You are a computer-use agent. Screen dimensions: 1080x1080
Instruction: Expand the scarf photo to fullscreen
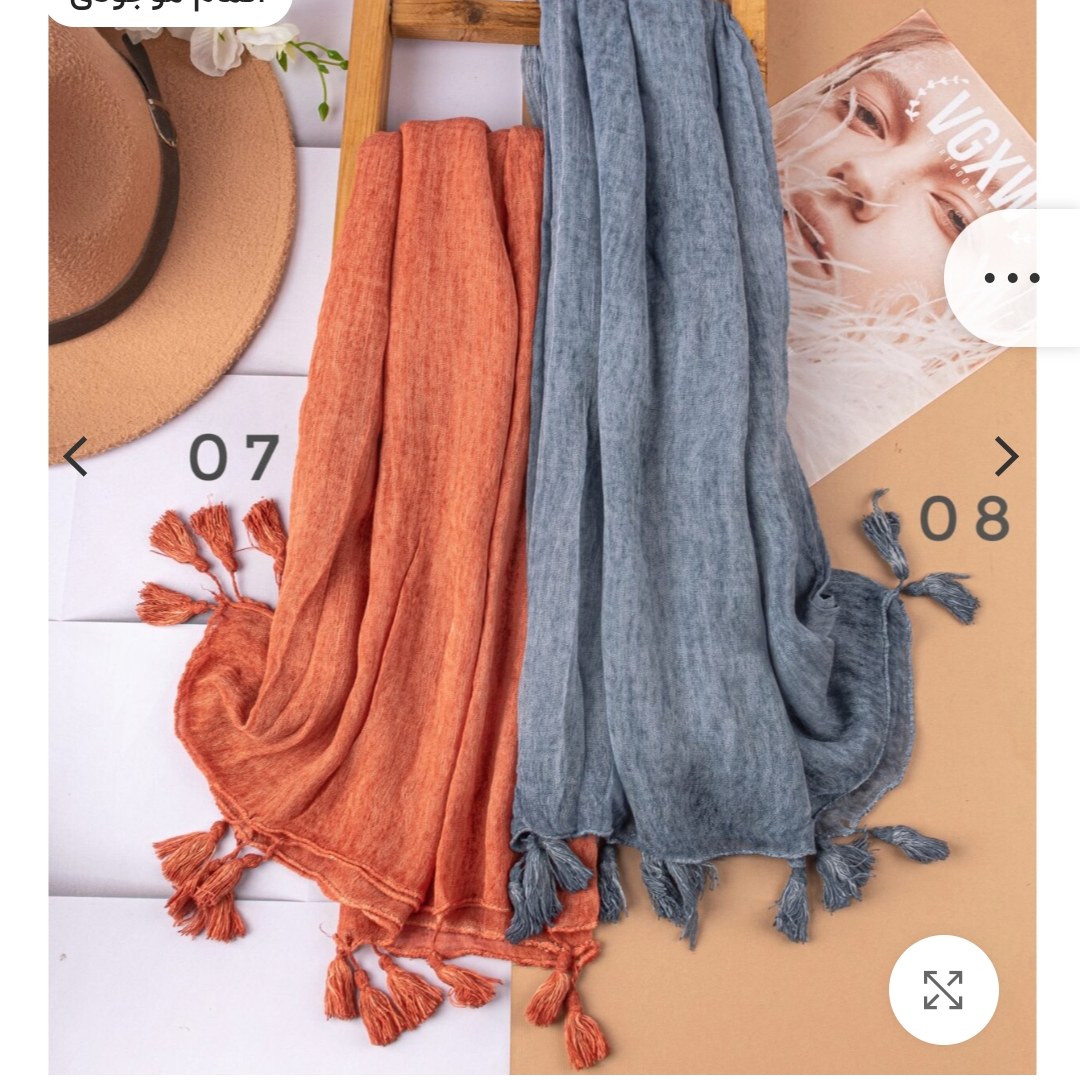tap(943, 990)
